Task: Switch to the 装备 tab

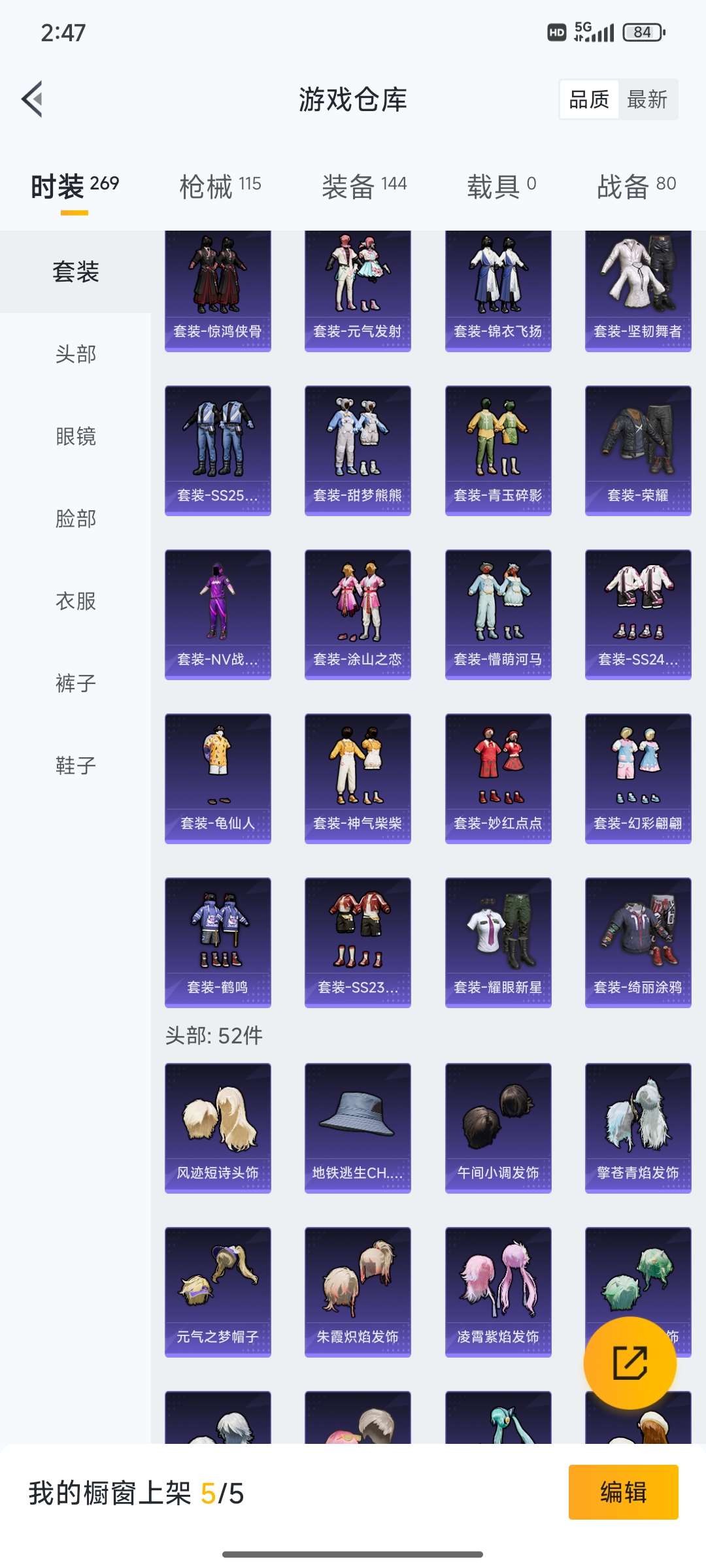Action: point(363,187)
